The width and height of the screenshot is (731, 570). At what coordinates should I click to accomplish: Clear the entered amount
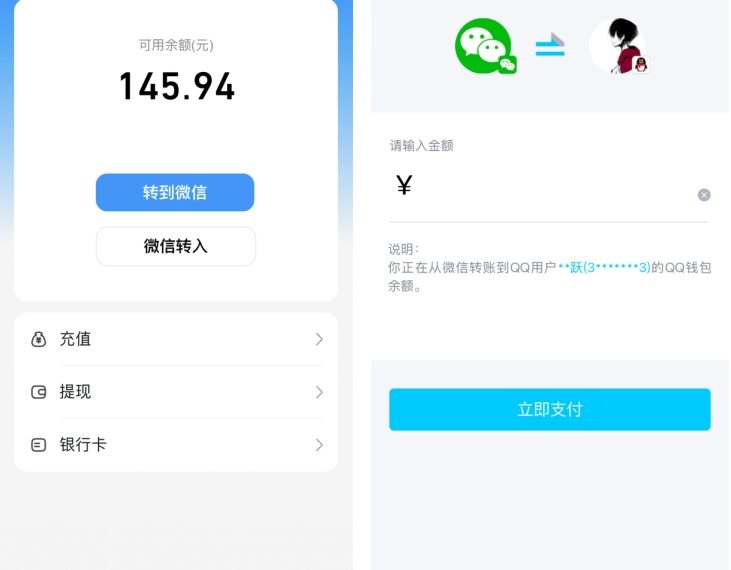click(x=704, y=195)
